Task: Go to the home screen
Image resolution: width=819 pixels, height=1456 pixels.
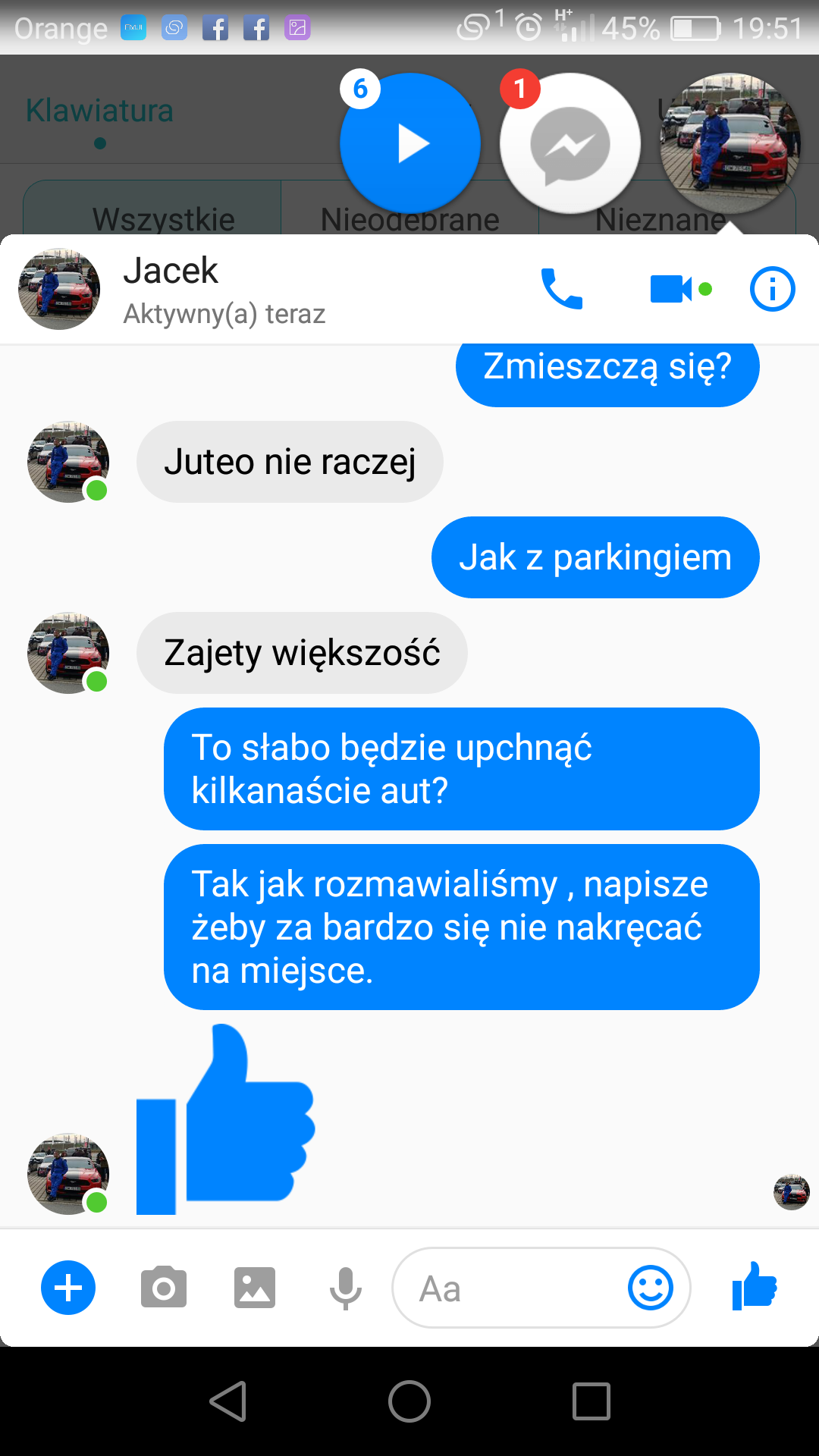Action: pyautogui.click(x=409, y=1401)
